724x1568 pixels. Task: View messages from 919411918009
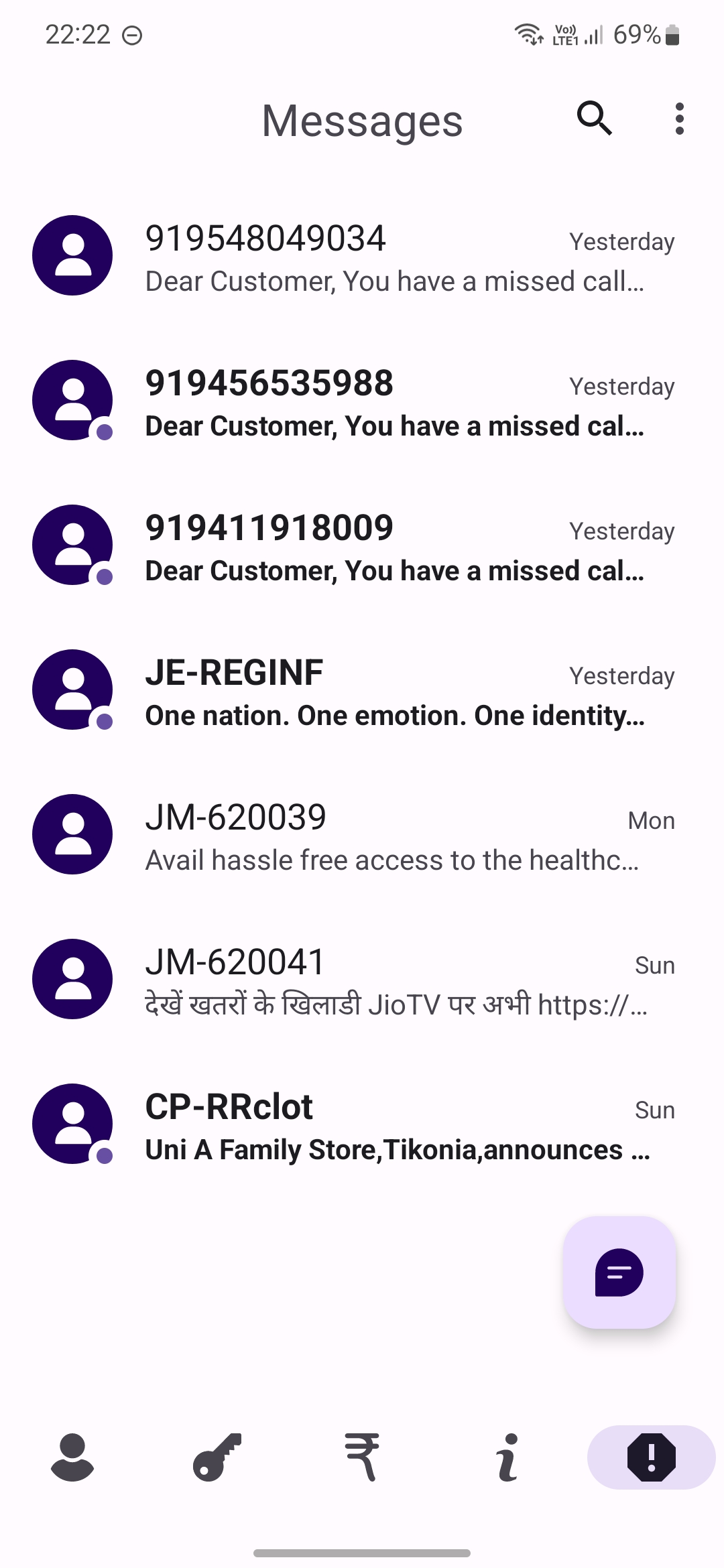[x=362, y=545]
